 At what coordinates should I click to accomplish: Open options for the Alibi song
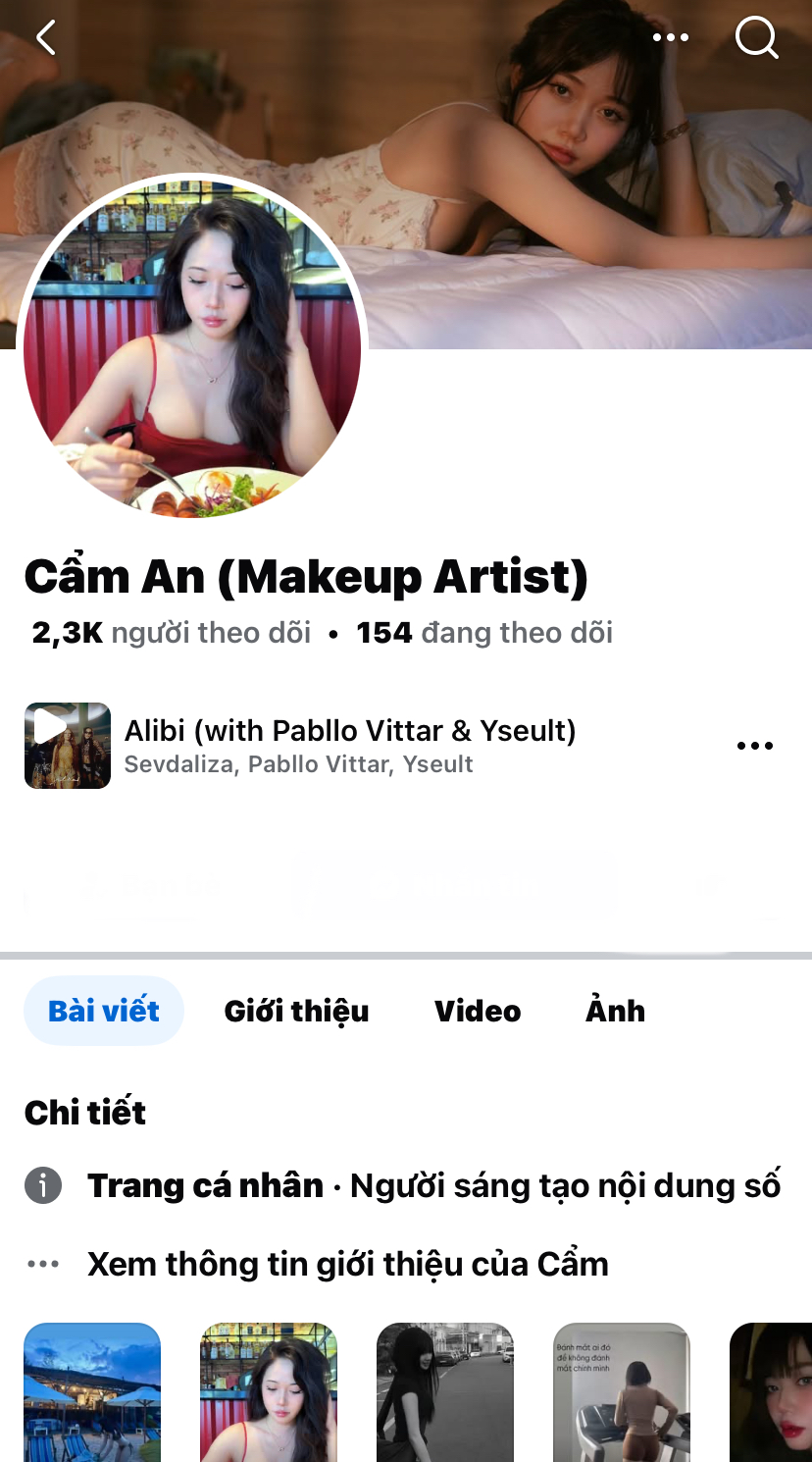754,746
